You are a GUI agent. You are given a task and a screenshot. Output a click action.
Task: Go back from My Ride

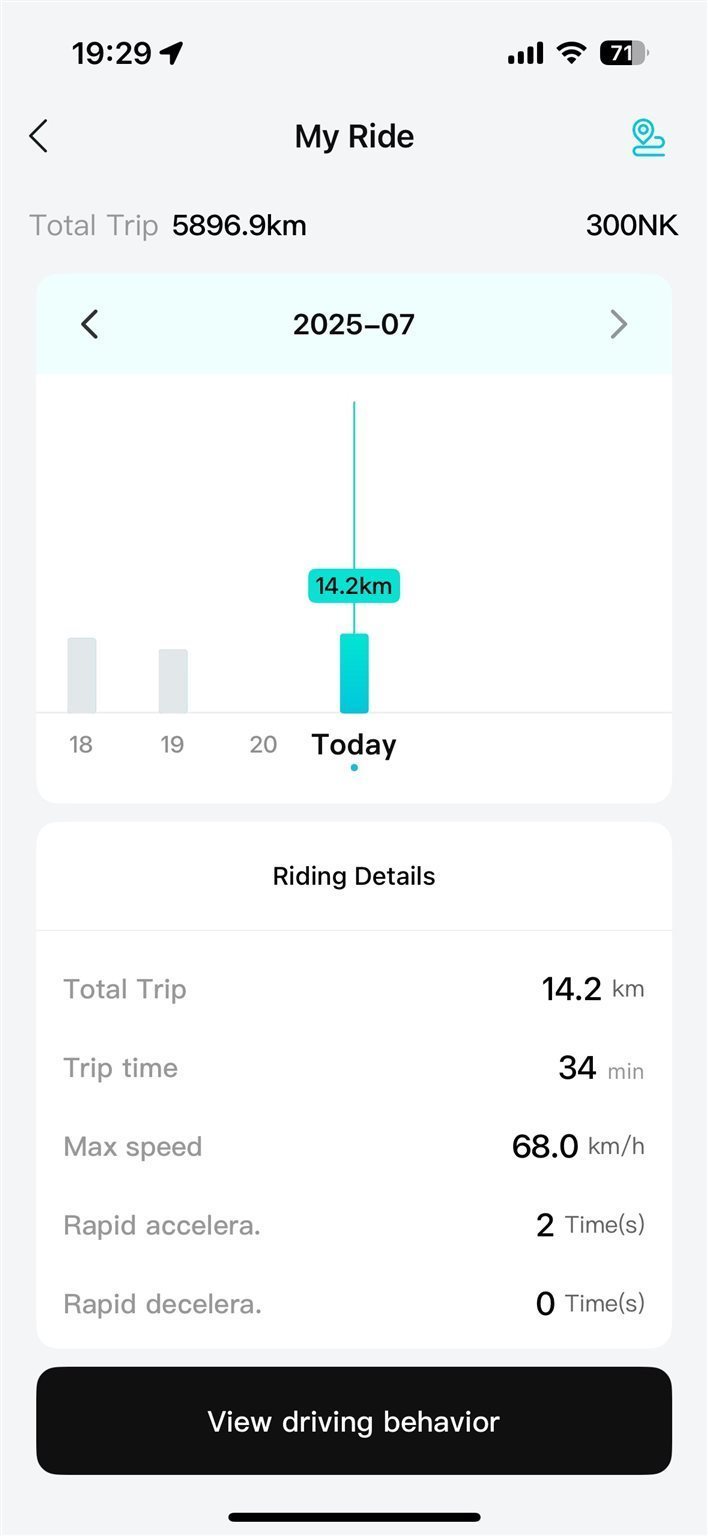pyautogui.click(x=38, y=136)
